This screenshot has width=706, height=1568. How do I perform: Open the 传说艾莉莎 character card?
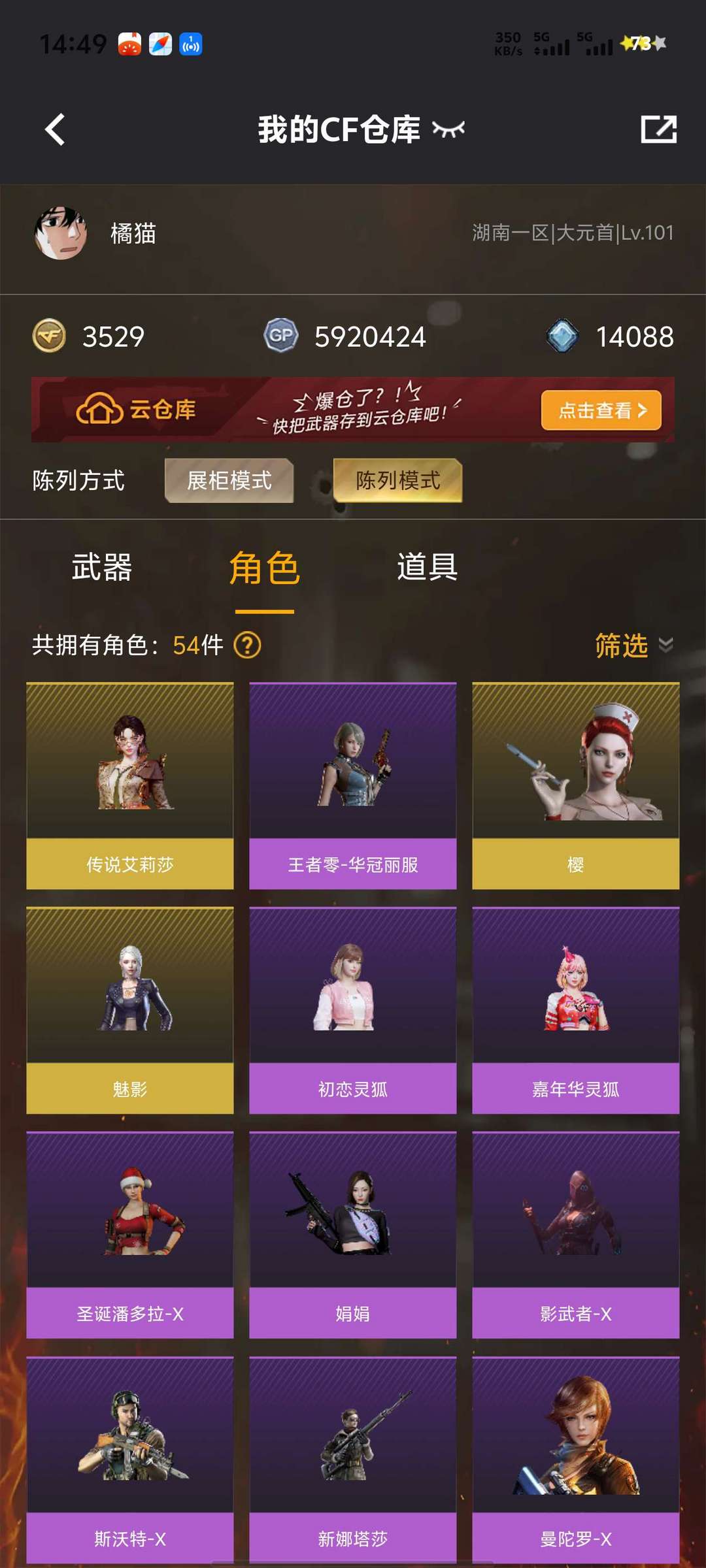[x=130, y=785]
